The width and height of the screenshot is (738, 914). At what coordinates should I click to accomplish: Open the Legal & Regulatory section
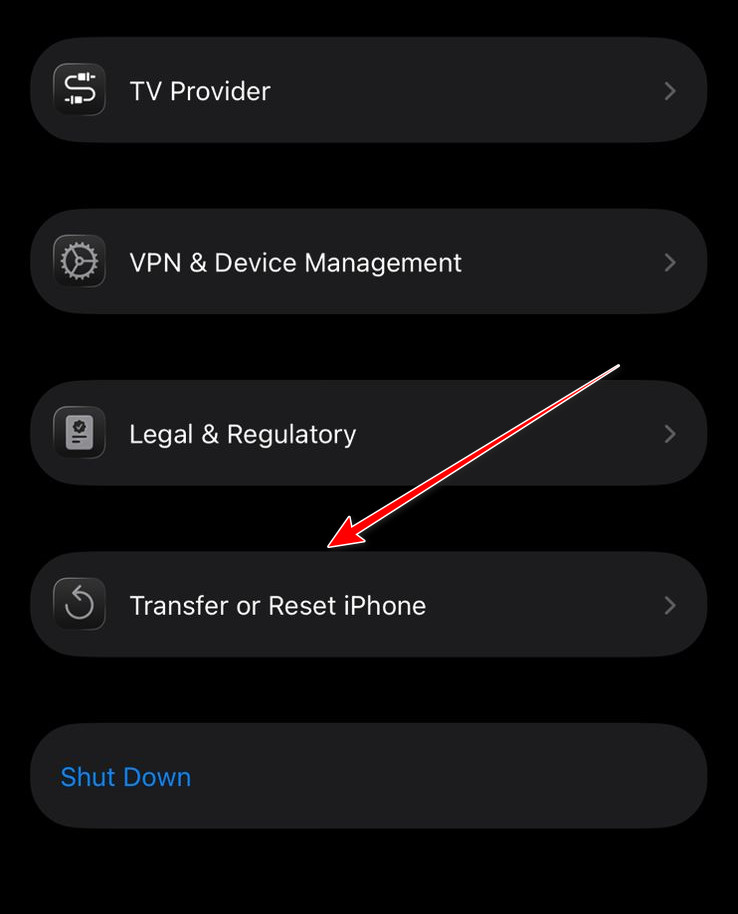click(368, 433)
